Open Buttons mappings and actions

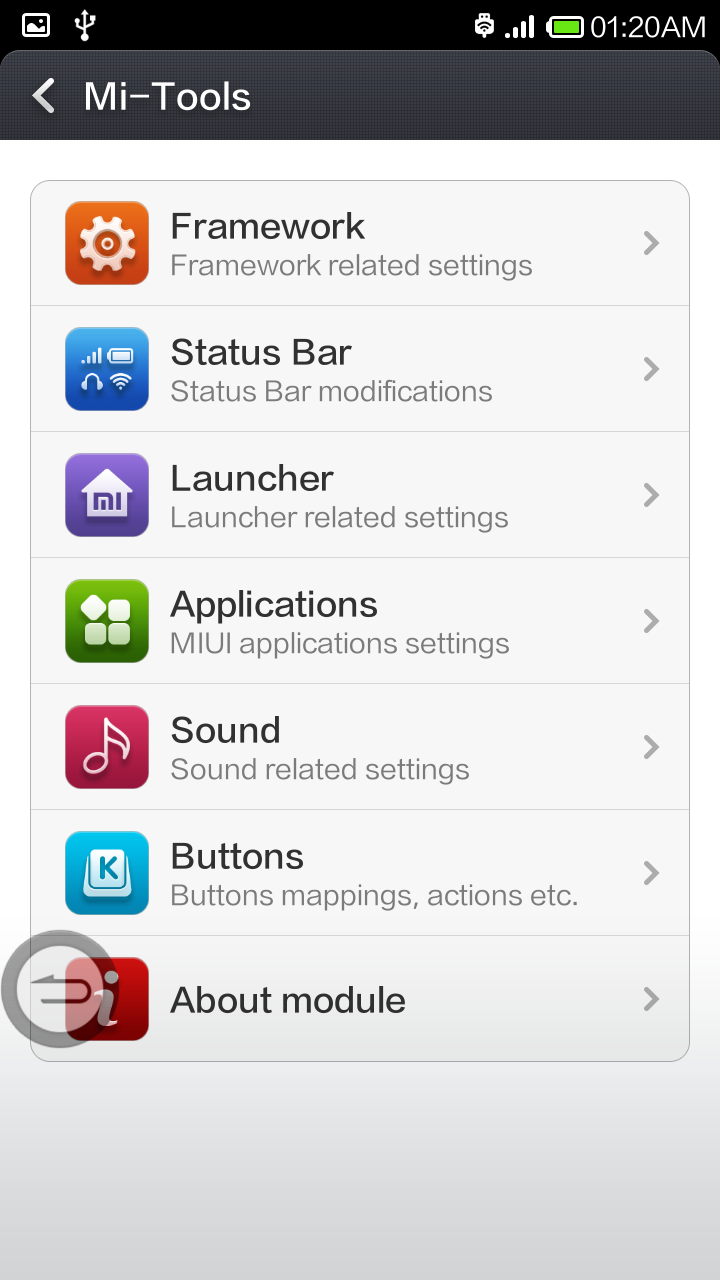coord(360,873)
